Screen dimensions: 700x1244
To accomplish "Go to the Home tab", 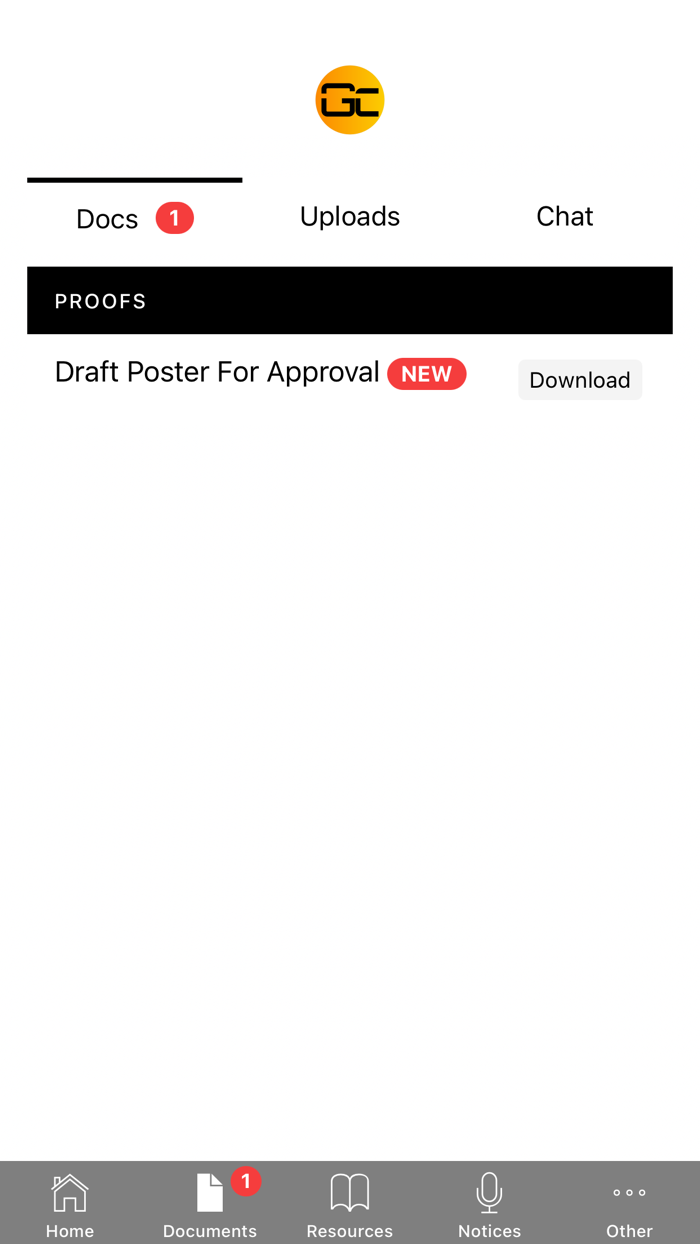I will [x=70, y=1204].
